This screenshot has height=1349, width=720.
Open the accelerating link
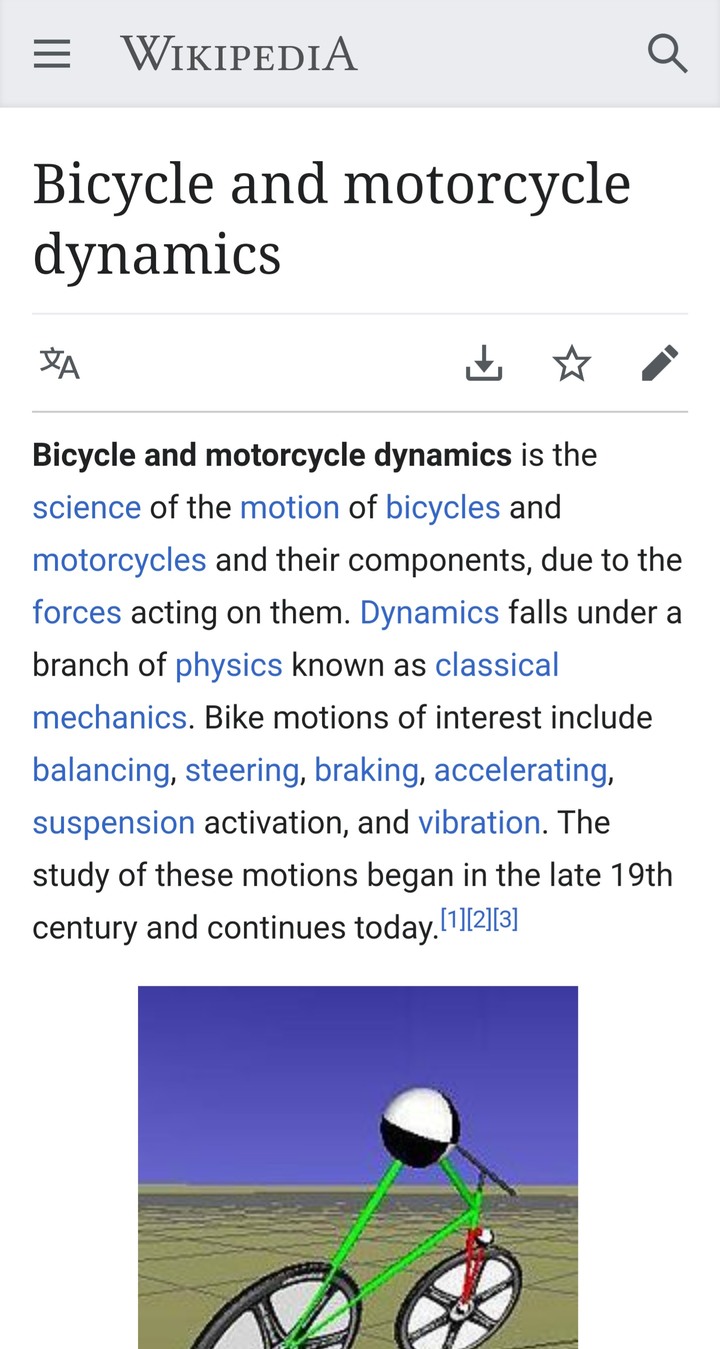[521, 770]
